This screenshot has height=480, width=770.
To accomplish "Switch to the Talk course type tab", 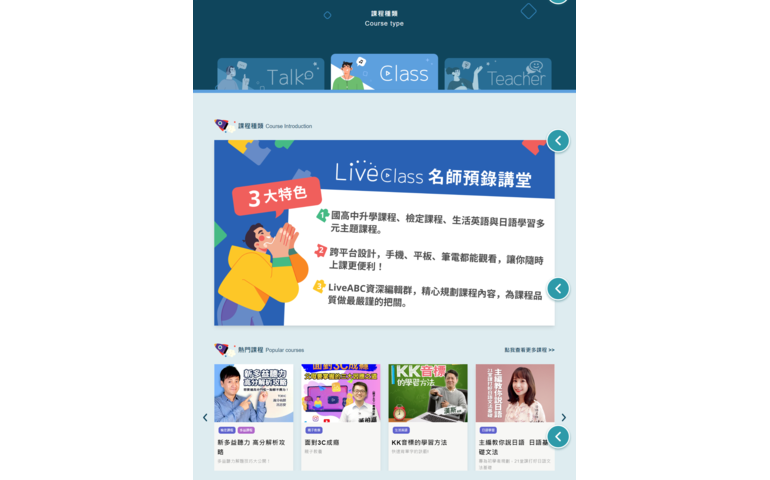I will (270, 75).
